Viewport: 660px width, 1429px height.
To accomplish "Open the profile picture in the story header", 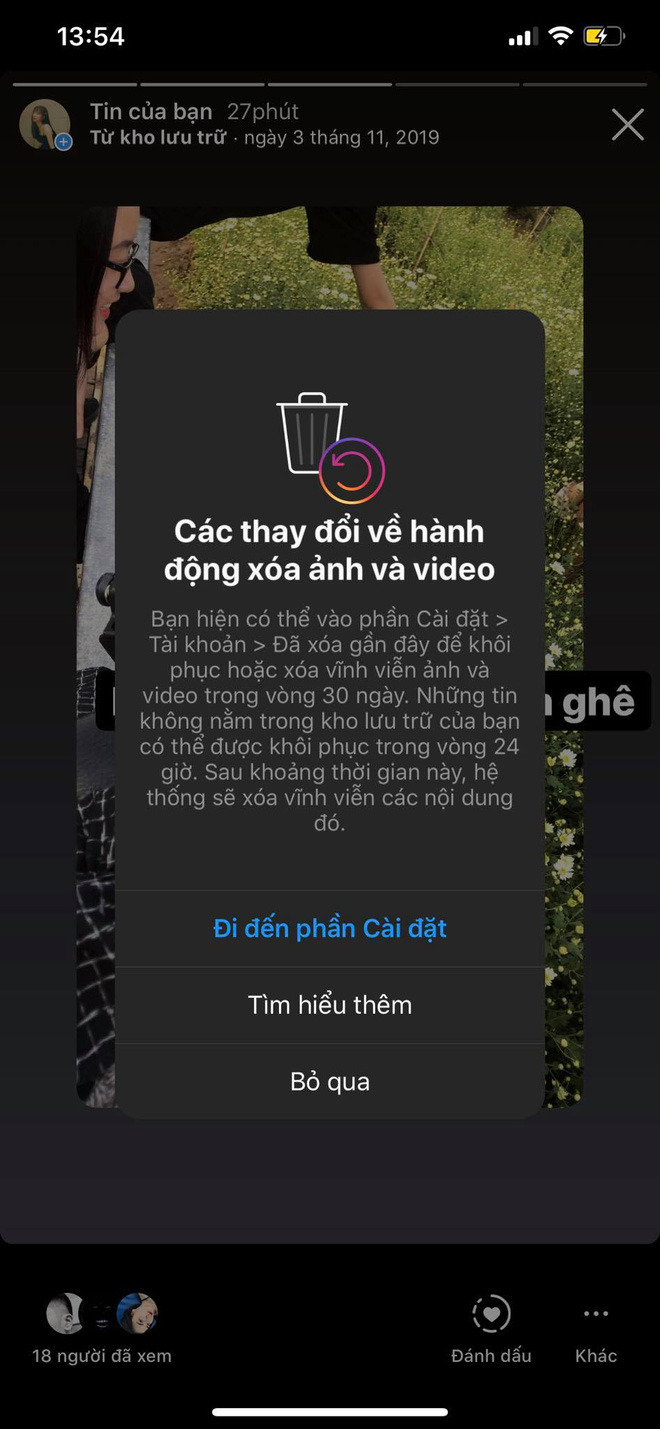I will (x=45, y=125).
